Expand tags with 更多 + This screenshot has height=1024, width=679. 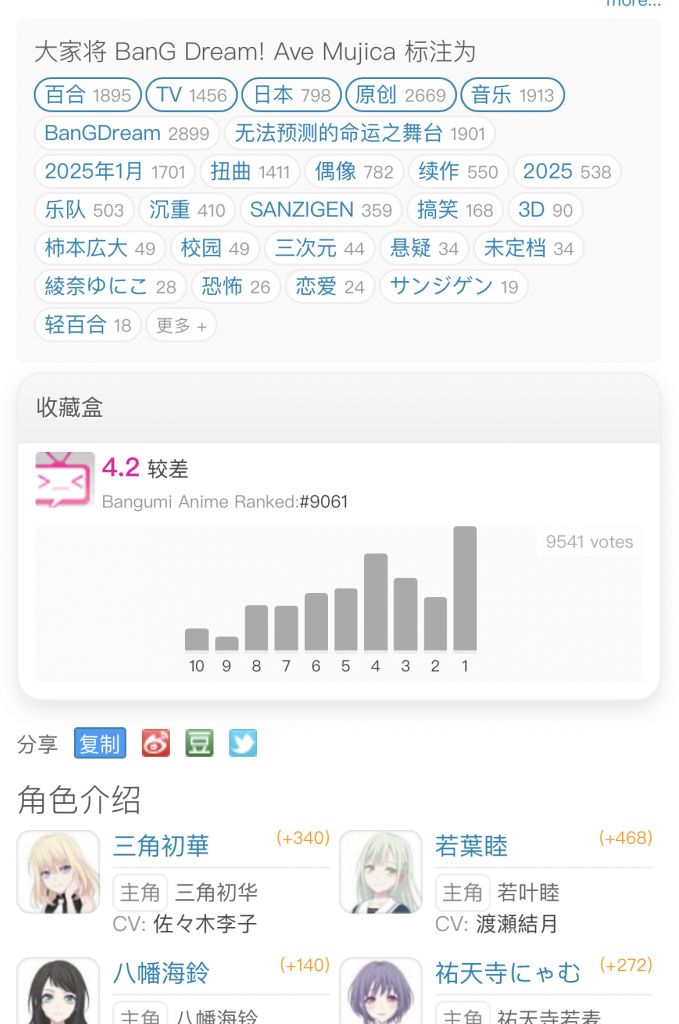click(x=181, y=325)
